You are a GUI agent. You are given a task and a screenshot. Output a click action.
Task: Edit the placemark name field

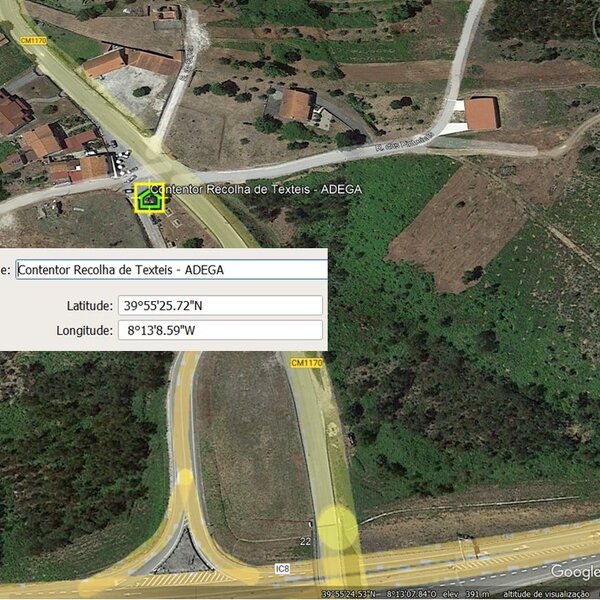click(x=170, y=270)
